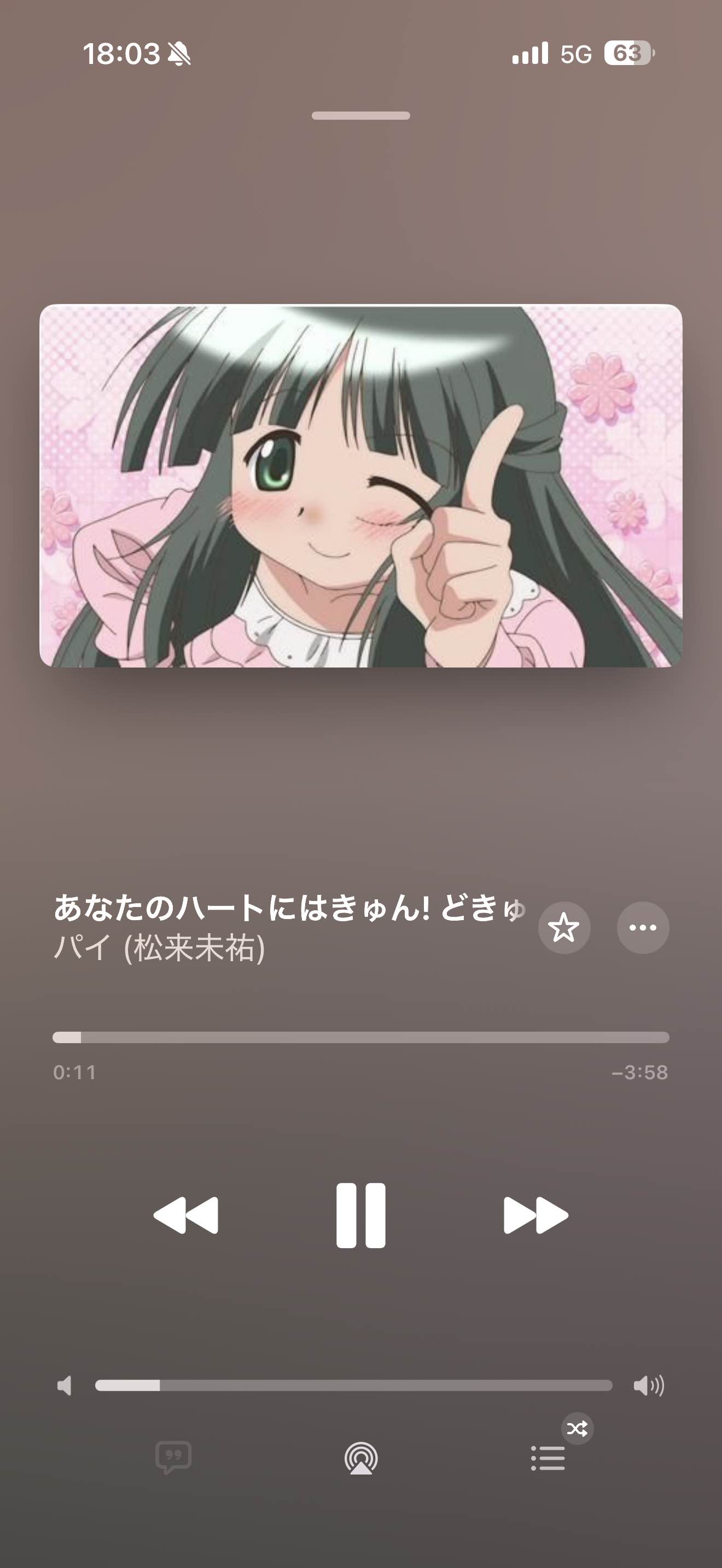Open the three-dot more options menu
Screen dimensions: 722x1568
[x=643, y=927]
